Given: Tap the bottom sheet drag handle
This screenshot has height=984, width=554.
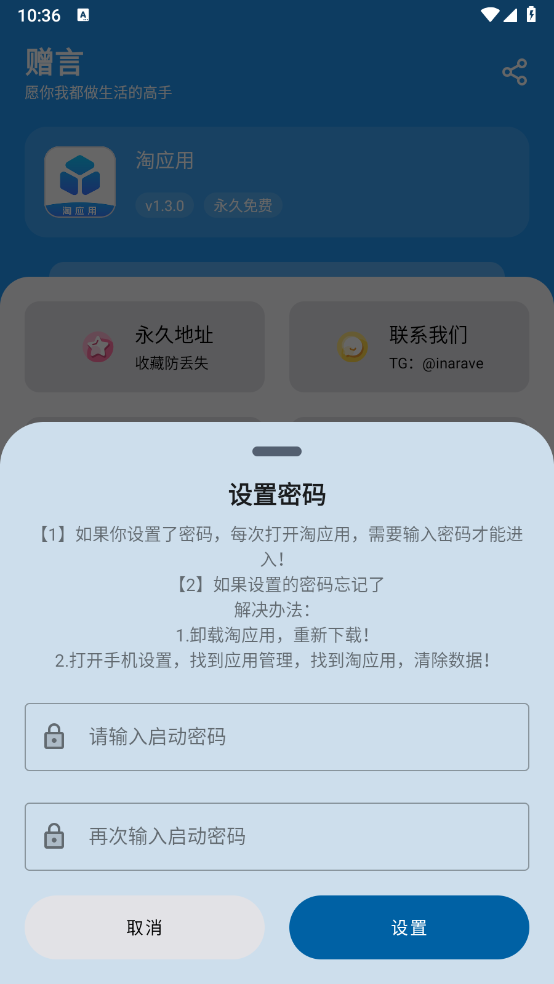Looking at the screenshot, I should pos(277,451).
